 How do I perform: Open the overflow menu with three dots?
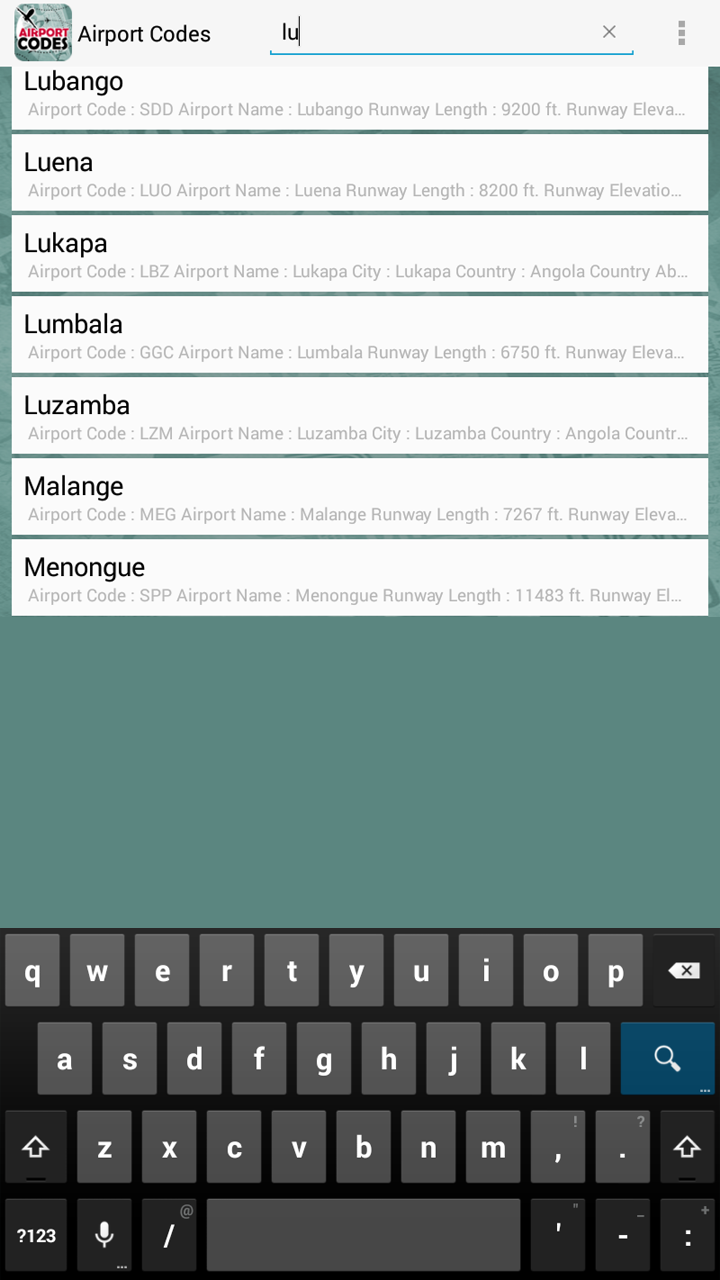(x=681, y=33)
